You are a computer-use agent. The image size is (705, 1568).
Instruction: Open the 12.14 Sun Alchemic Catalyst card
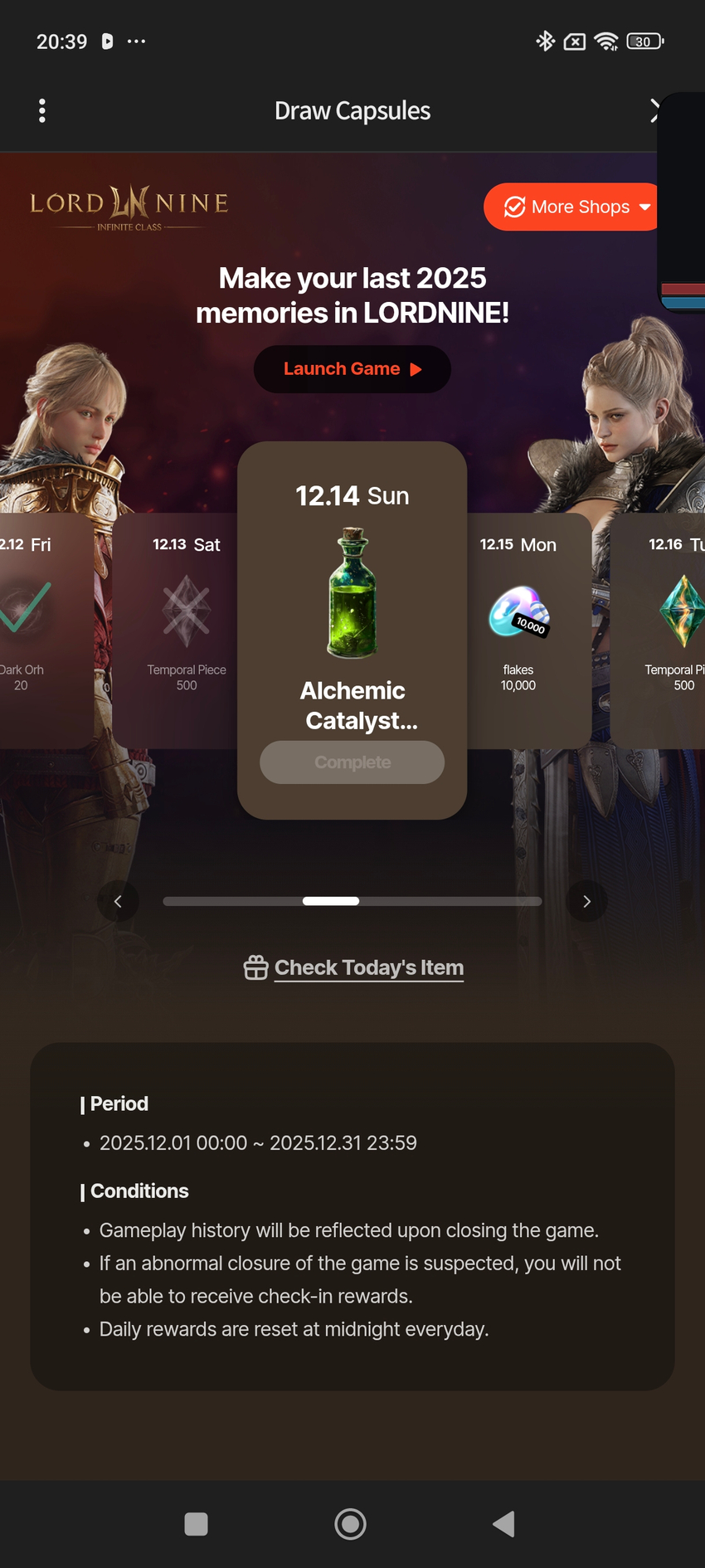pyautogui.click(x=352, y=614)
